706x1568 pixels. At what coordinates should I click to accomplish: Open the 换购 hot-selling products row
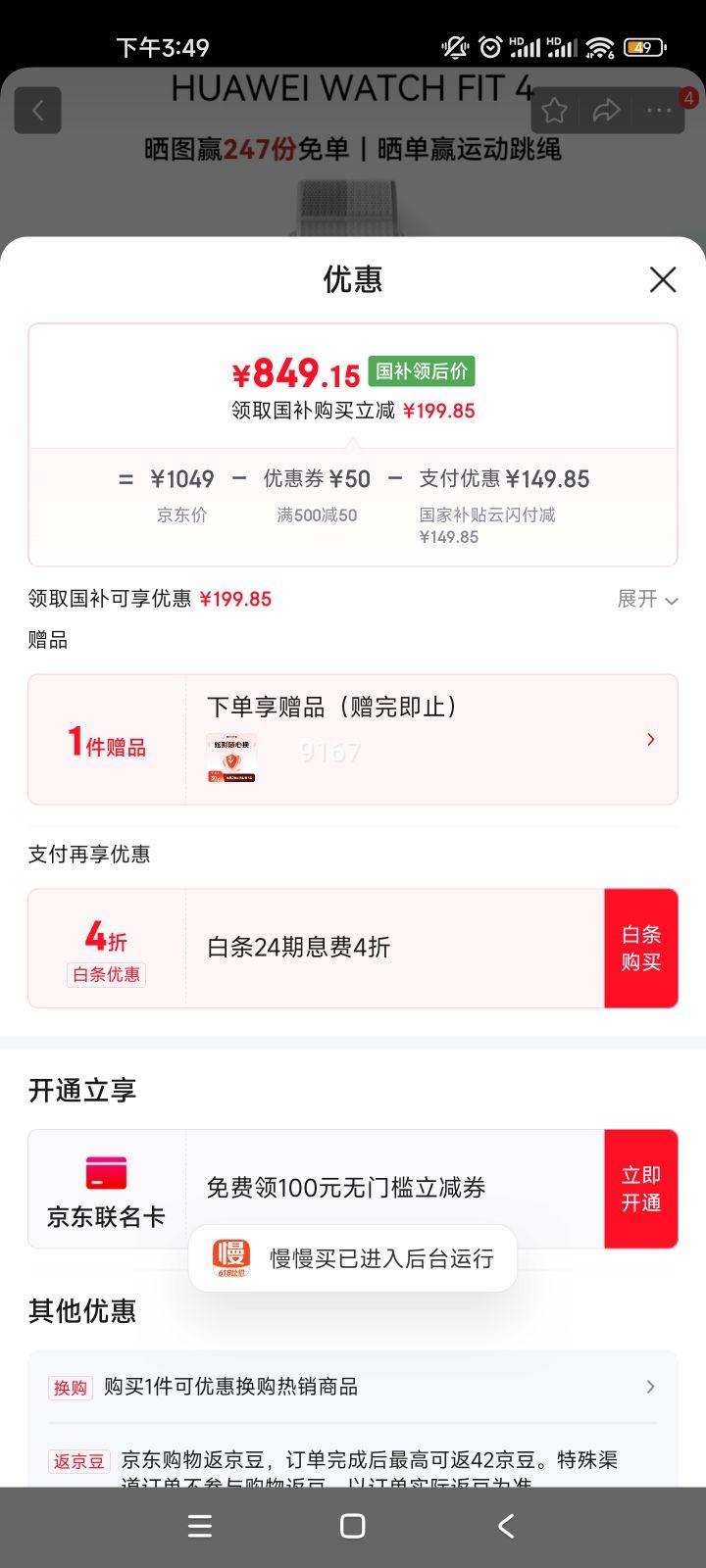(x=353, y=1387)
